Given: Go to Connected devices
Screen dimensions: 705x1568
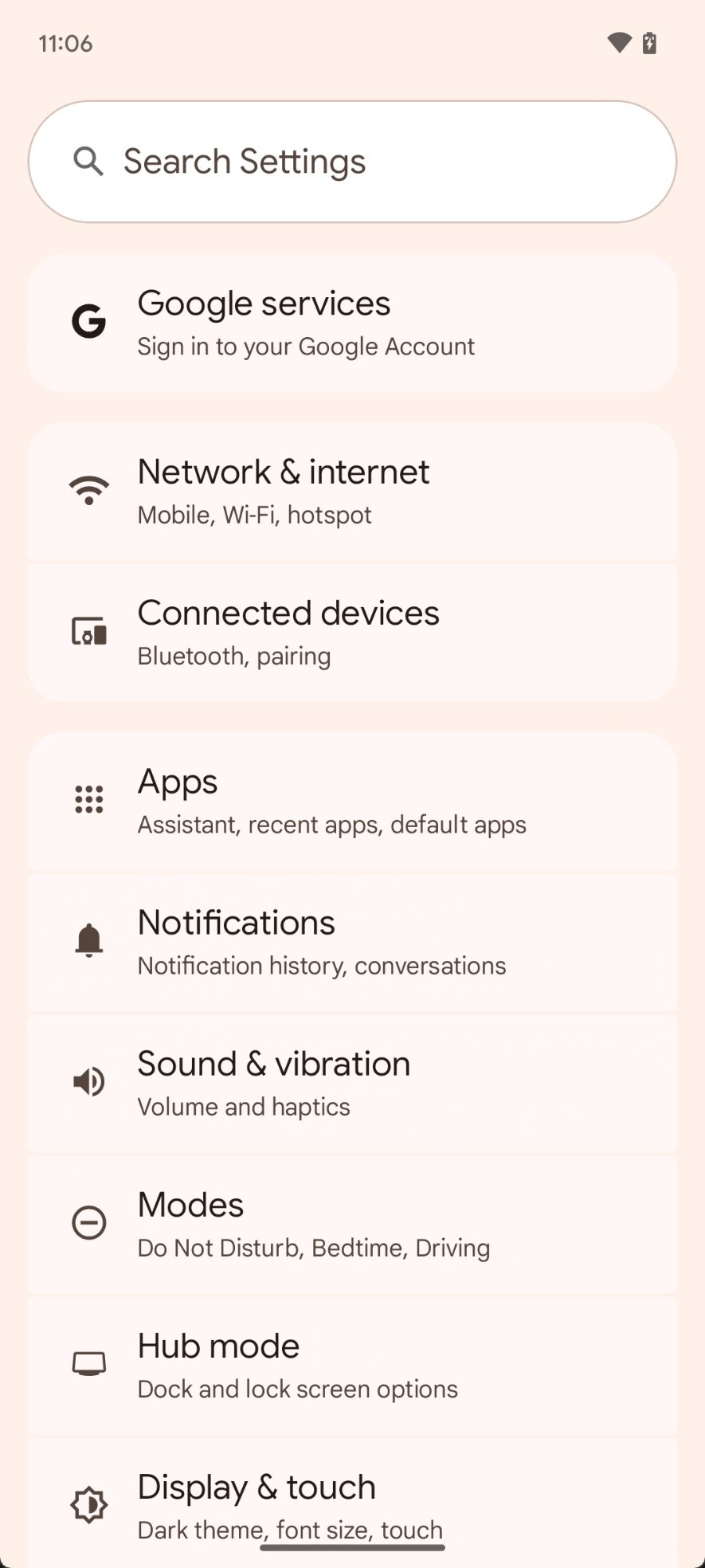Looking at the screenshot, I should click(352, 633).
